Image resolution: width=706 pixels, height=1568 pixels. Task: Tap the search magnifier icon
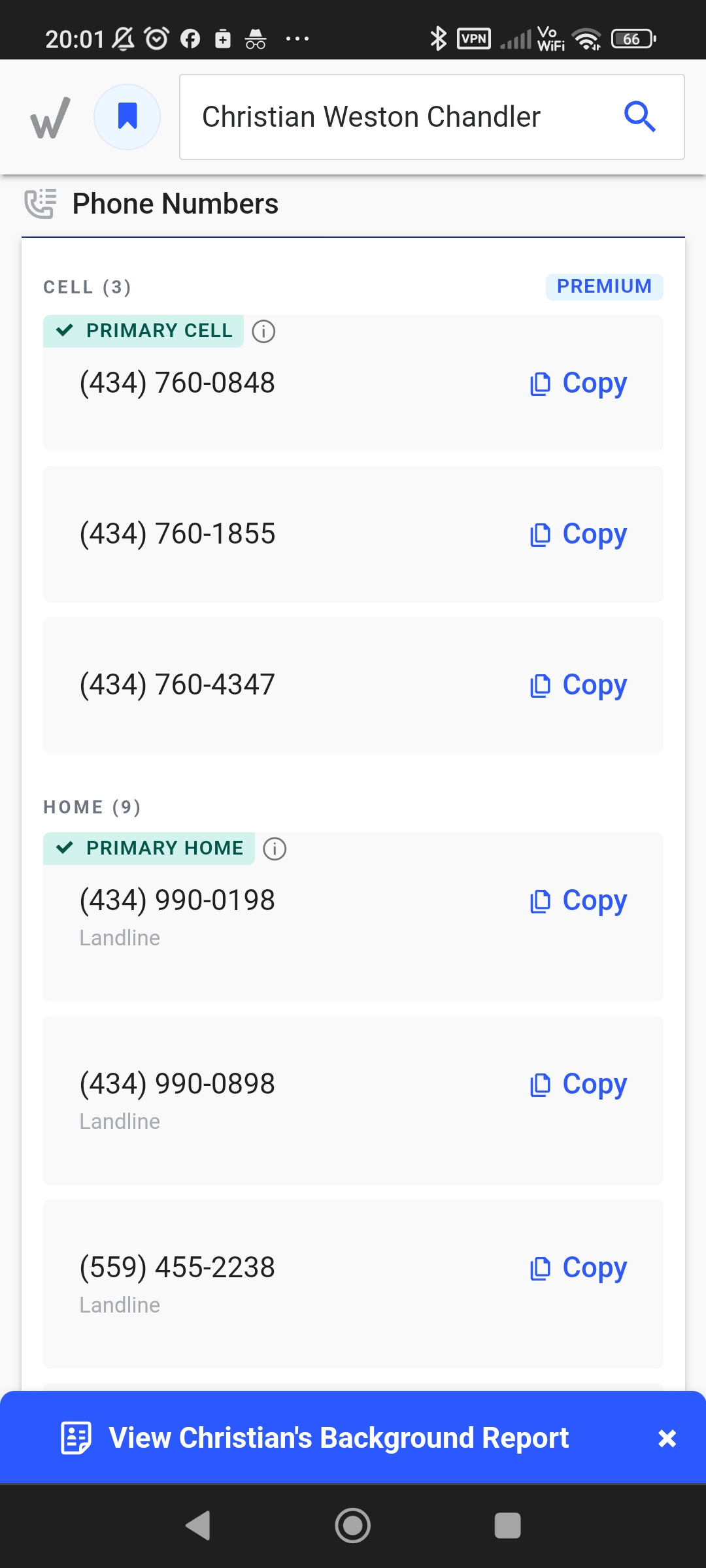639,117
